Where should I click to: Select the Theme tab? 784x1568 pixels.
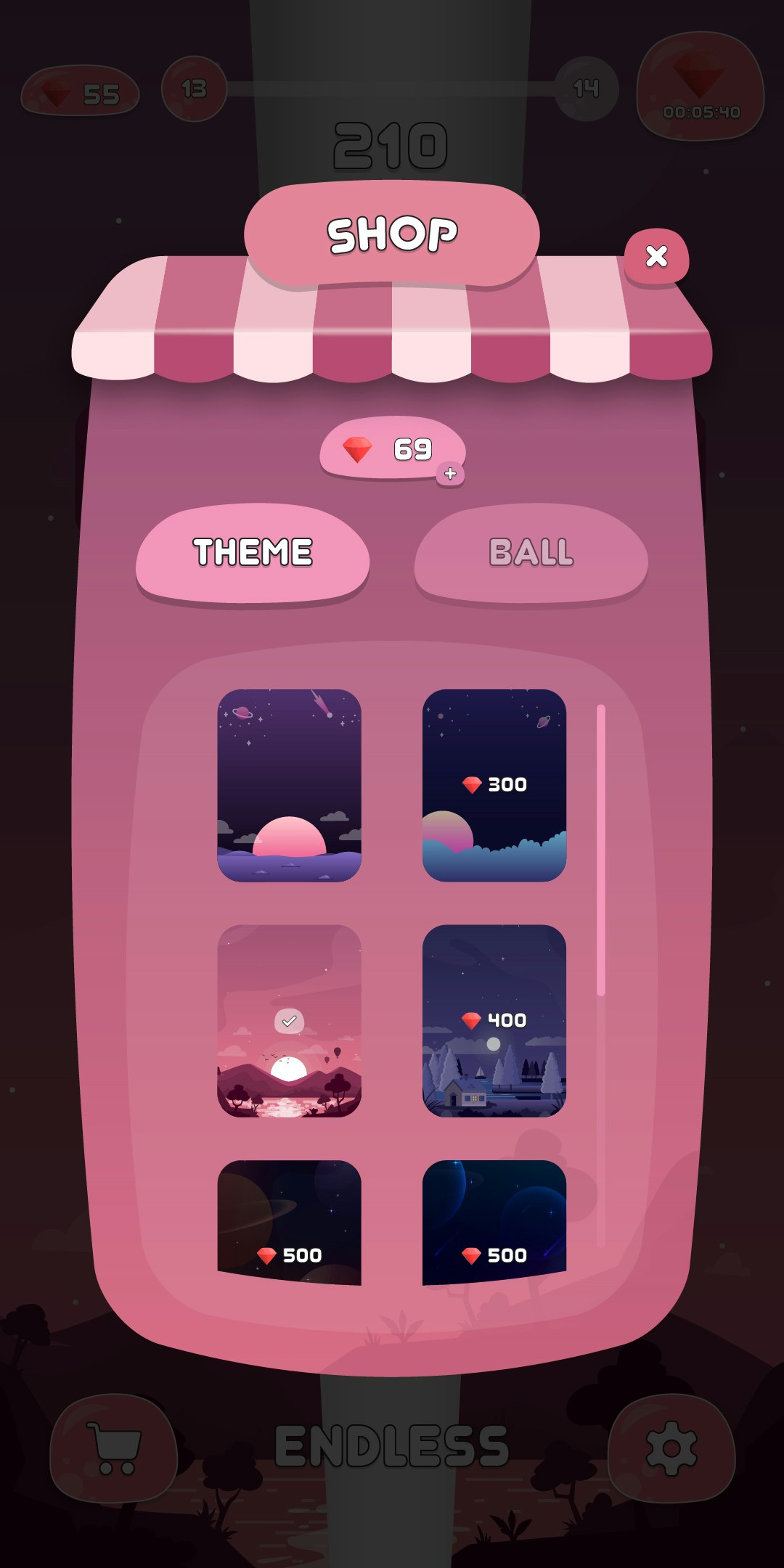[x=253, y=552]
